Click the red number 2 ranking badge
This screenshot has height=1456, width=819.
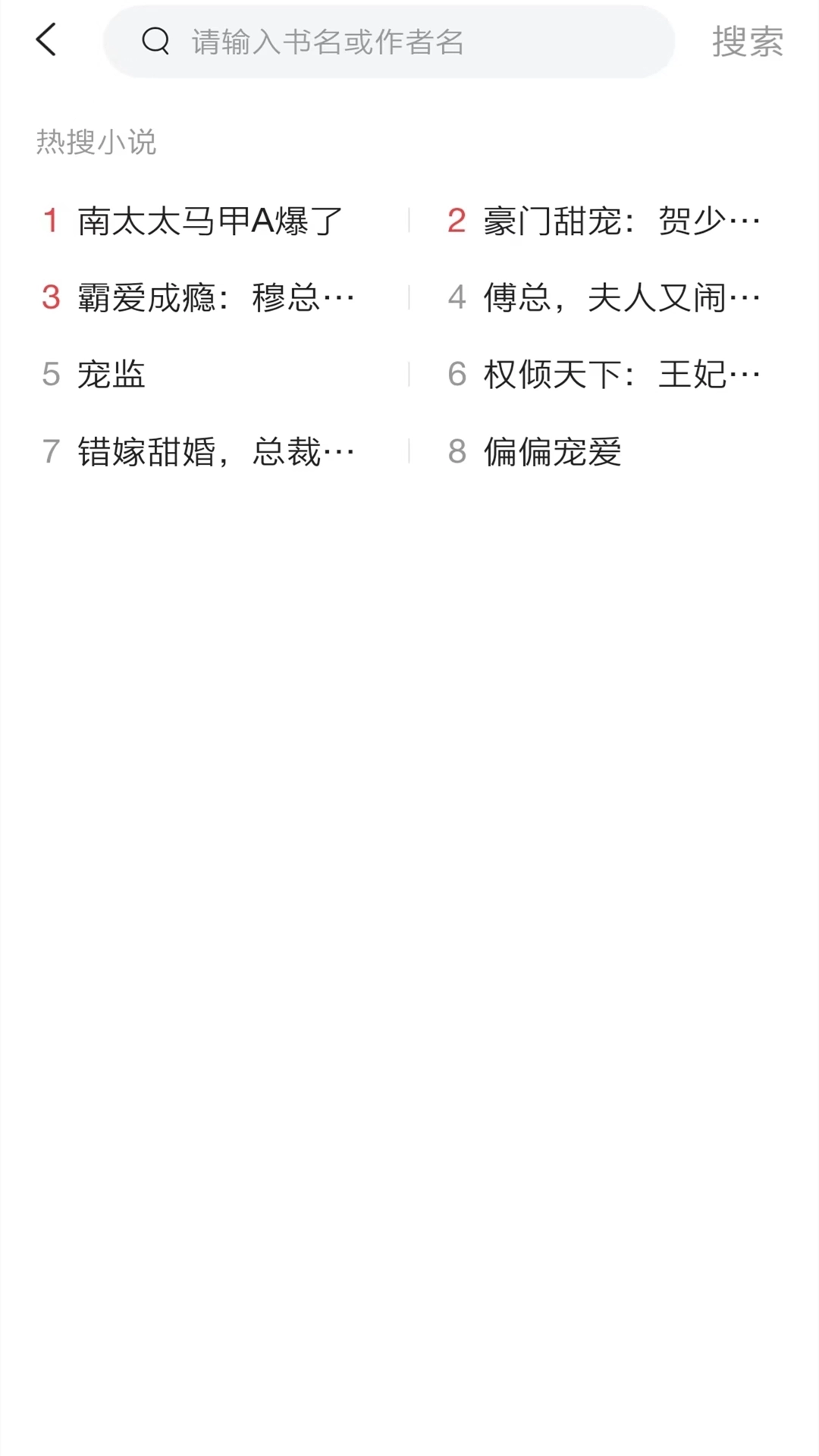tap(457, 220)
